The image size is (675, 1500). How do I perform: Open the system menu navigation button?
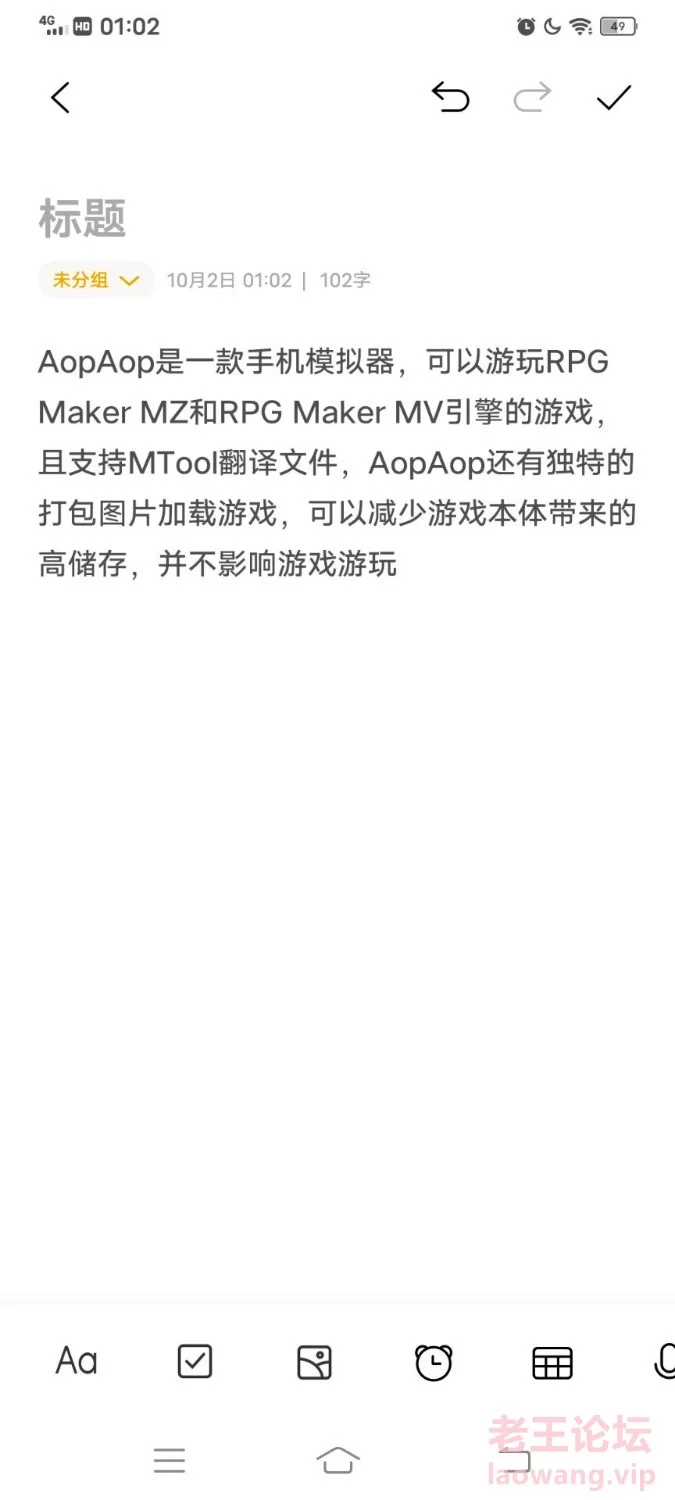170,1461
